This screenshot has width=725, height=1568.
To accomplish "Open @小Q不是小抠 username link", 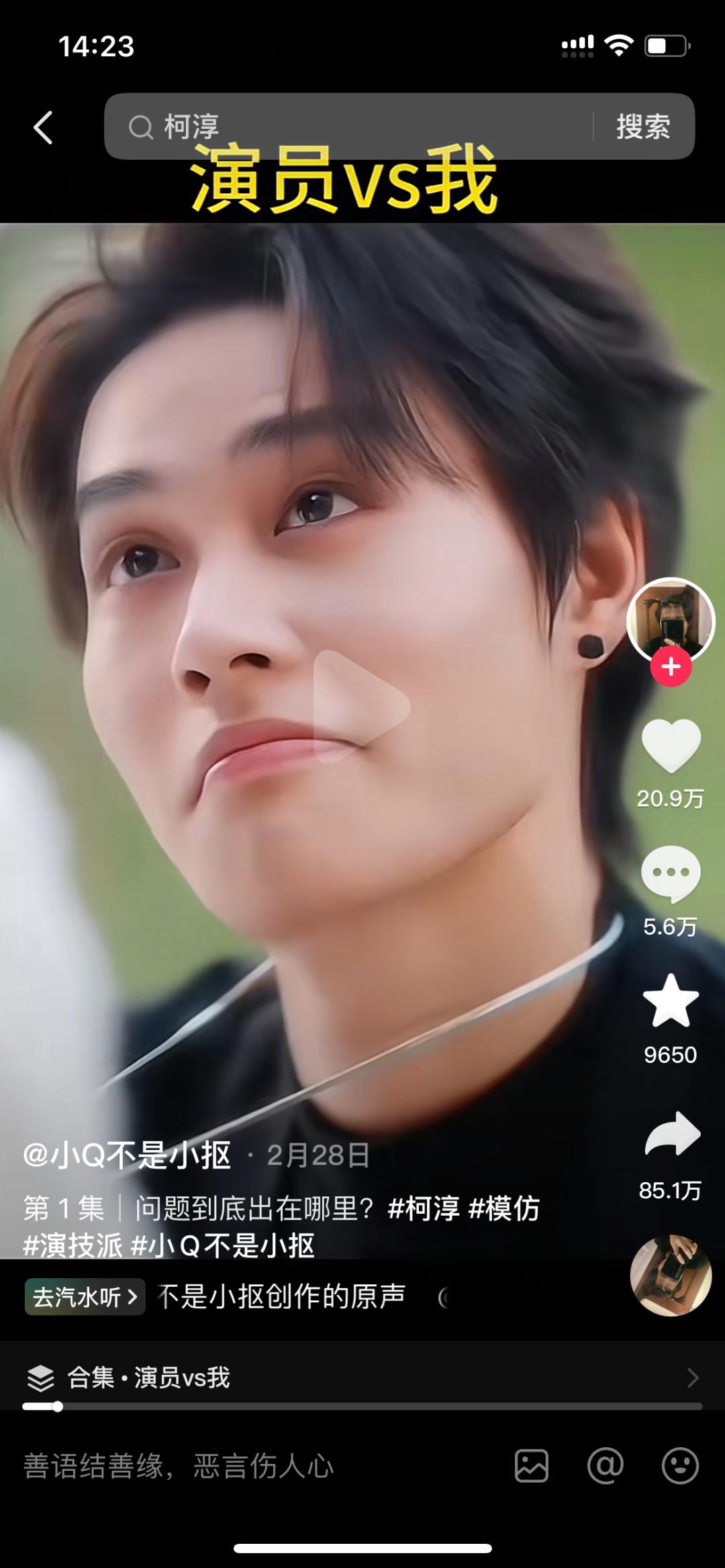I will click(128, 1155).
